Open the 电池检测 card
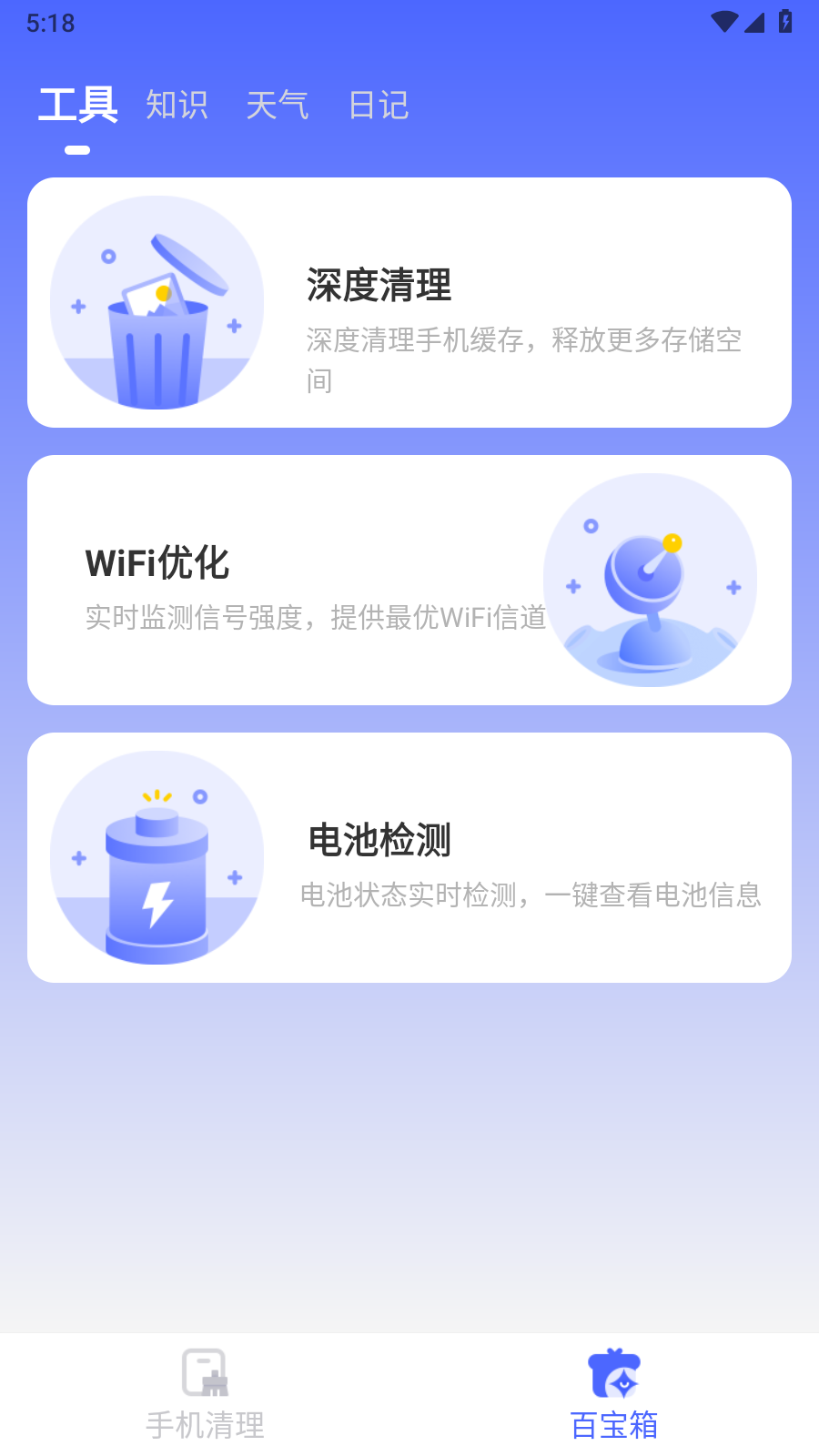 [409, 858]
